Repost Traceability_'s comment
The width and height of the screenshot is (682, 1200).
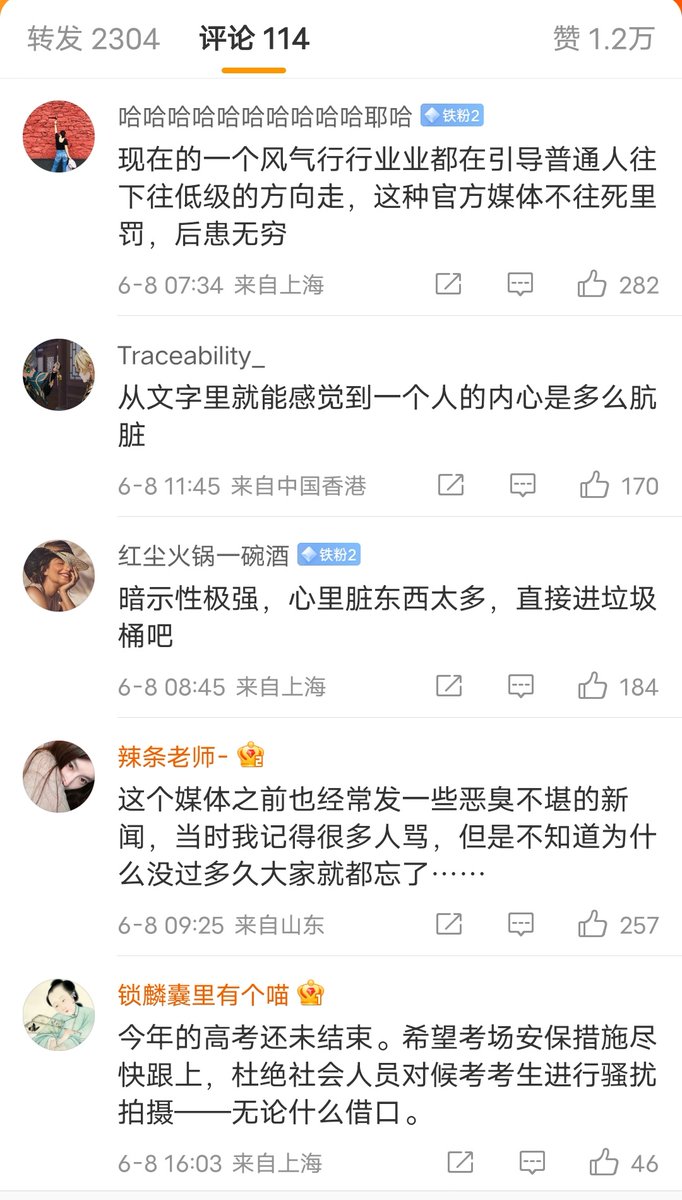451,486
